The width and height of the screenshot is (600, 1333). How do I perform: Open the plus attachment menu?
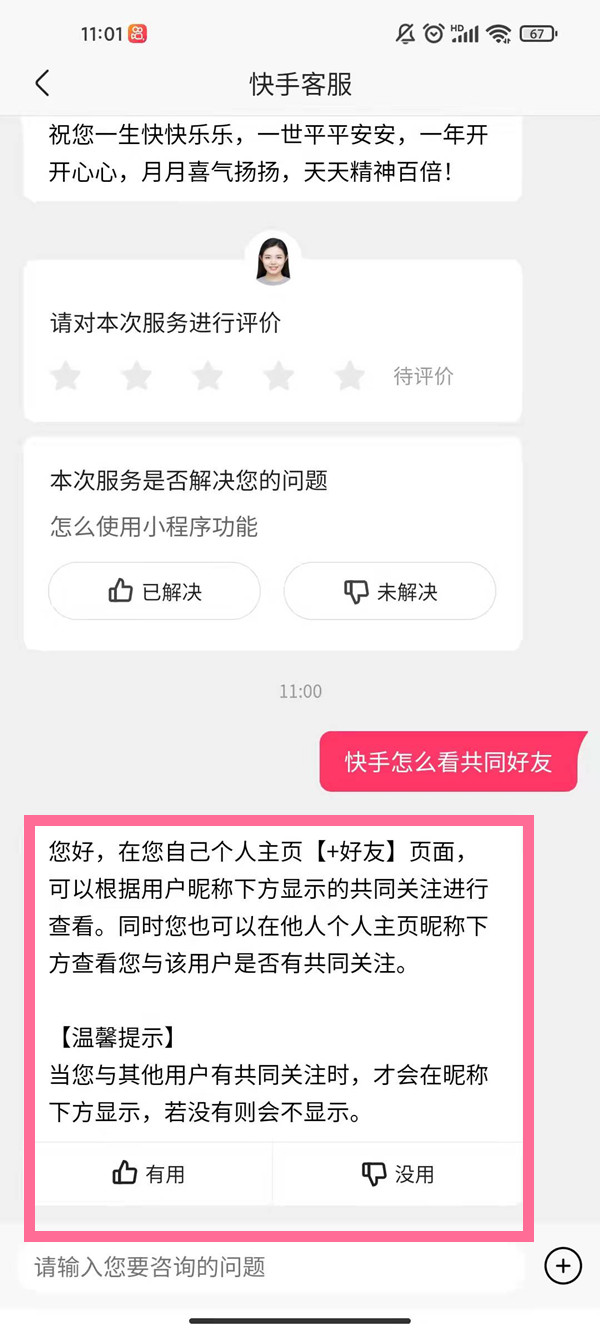coord(563,1266)
